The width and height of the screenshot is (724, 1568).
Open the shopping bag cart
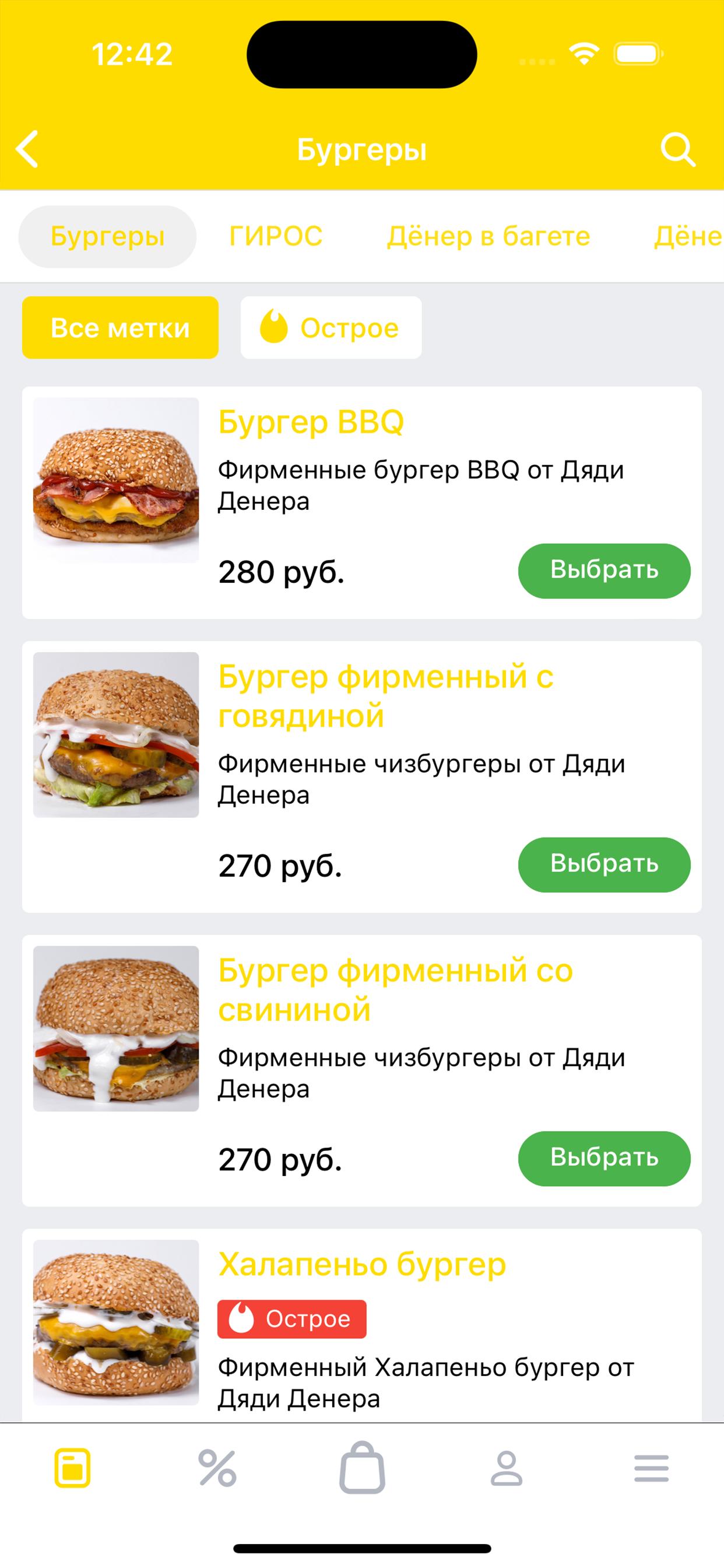coord(362,1468)
